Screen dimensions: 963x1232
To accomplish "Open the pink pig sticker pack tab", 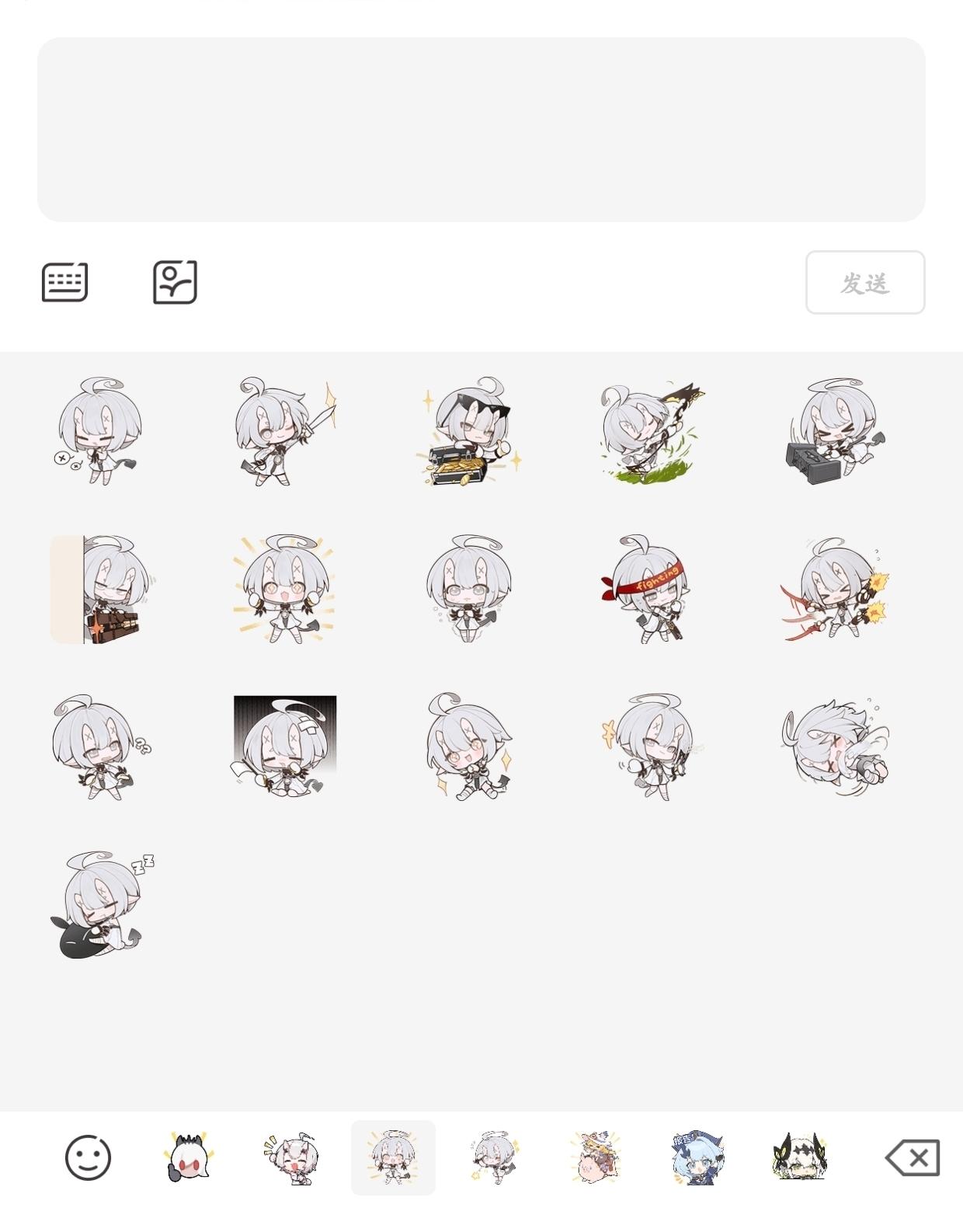I will pos(595,1157).
